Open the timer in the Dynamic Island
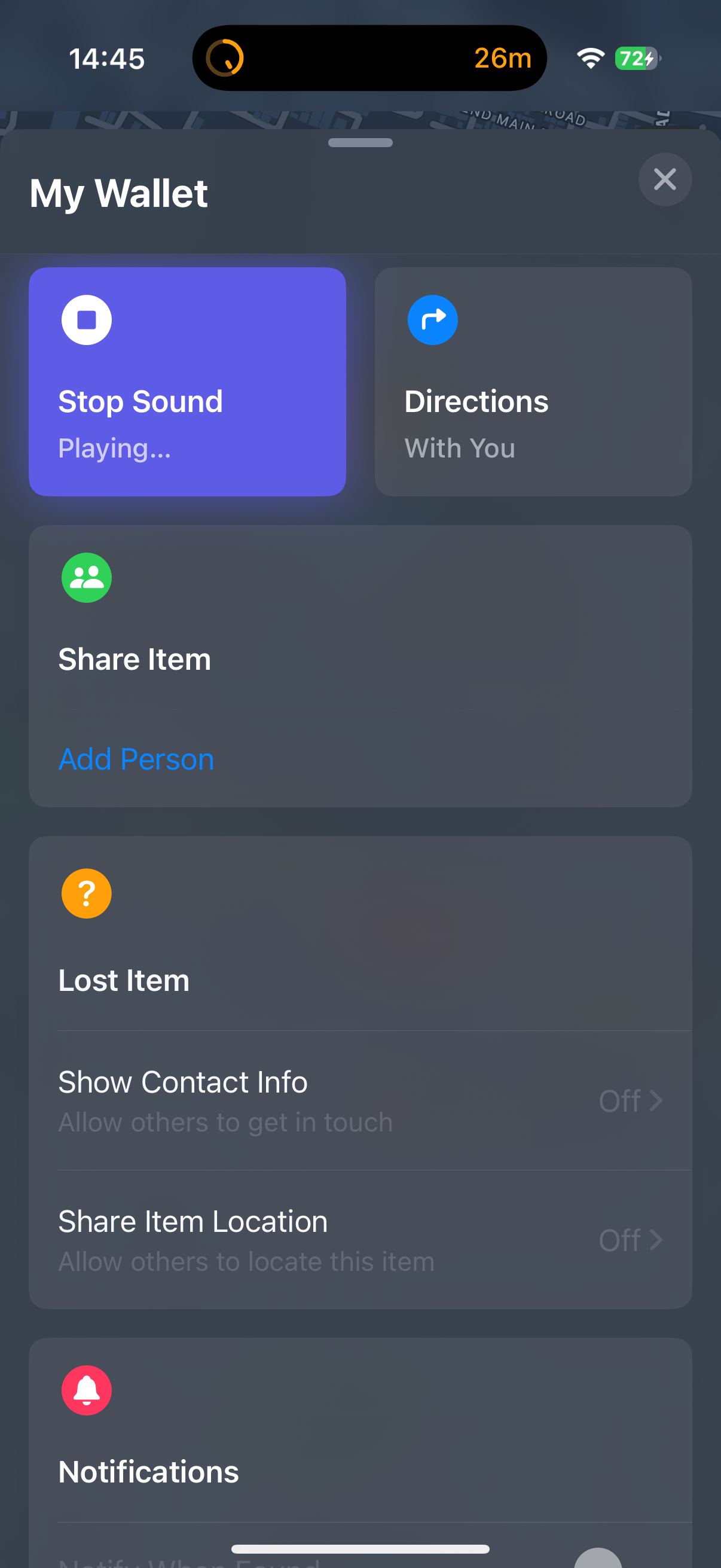This screenshot has width=721, height=1568. pos(369,59)
